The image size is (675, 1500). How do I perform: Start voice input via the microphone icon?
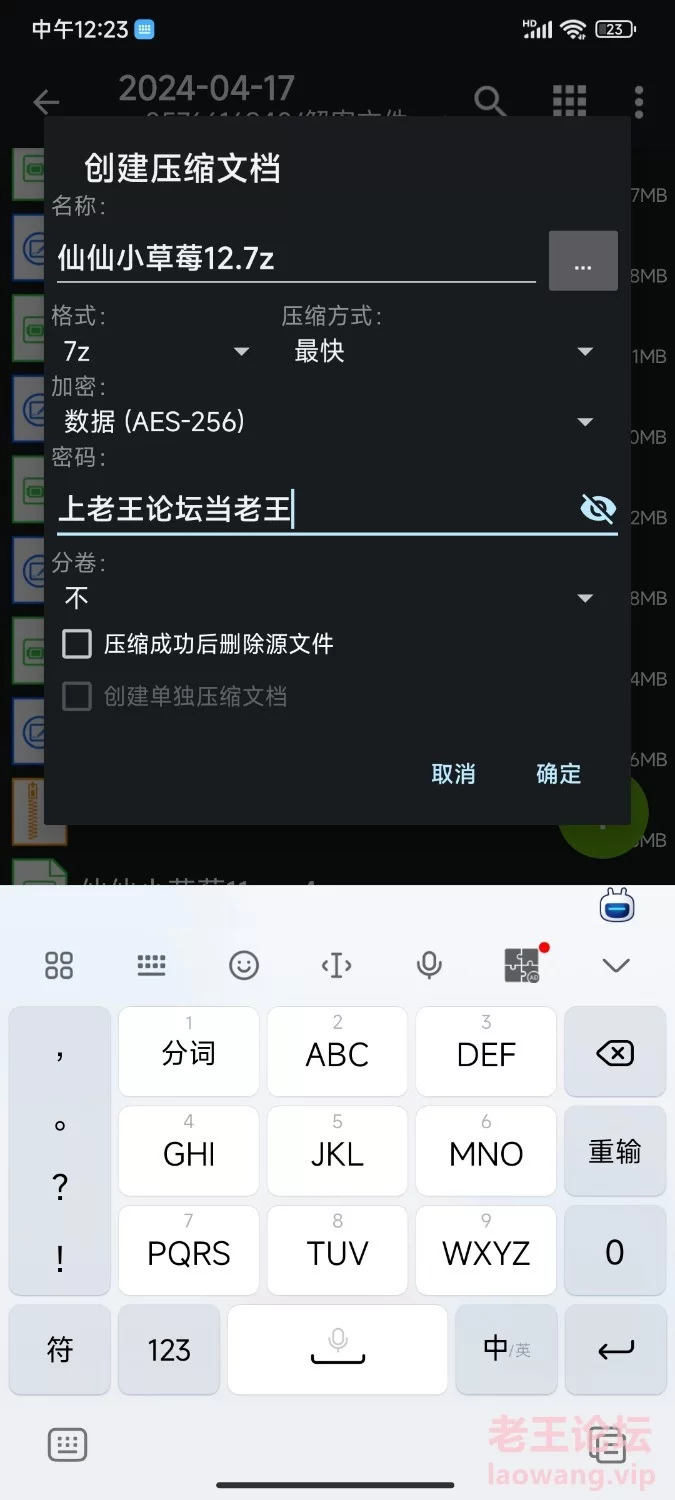(x=429, y=965)
